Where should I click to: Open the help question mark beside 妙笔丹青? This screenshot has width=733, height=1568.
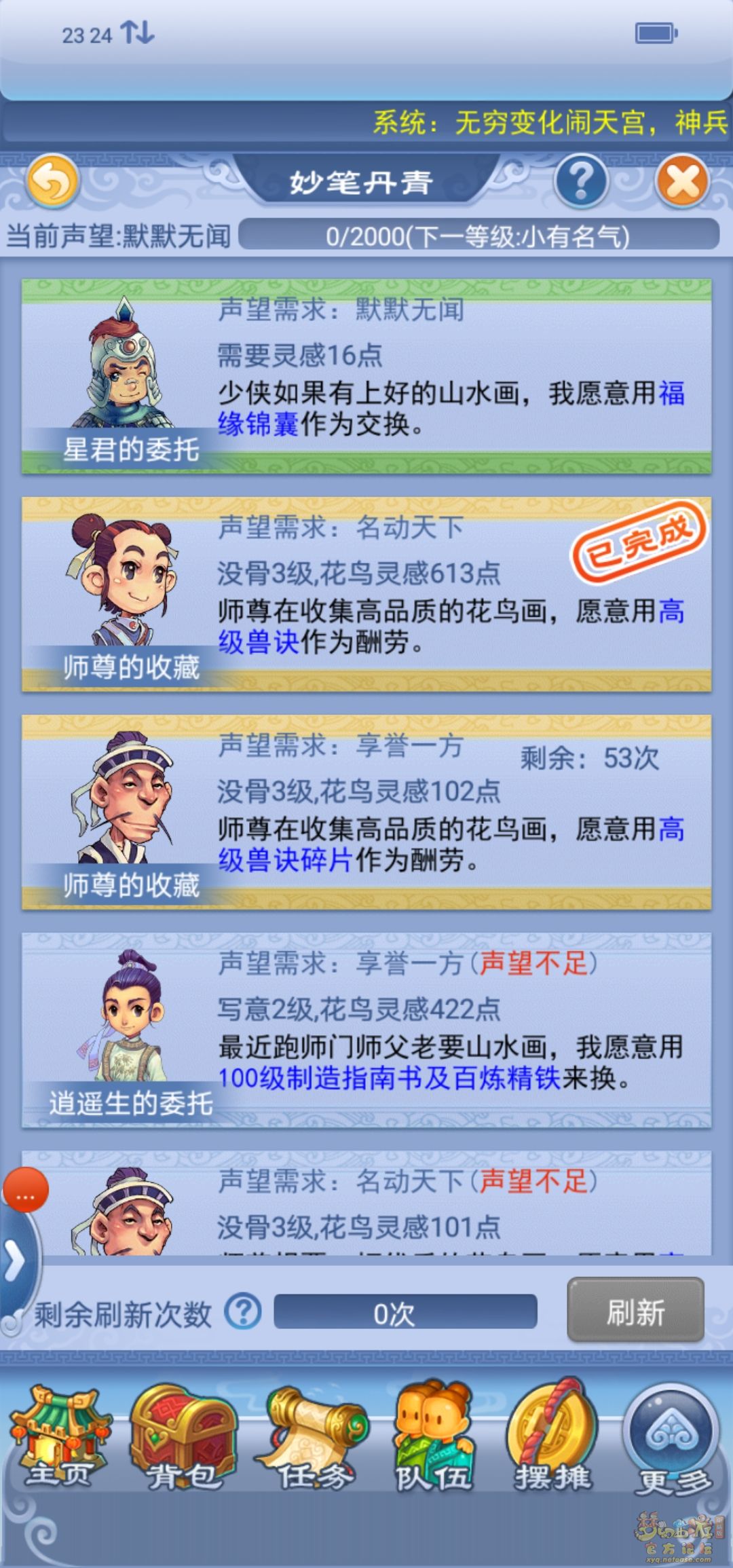click(580, 181)
